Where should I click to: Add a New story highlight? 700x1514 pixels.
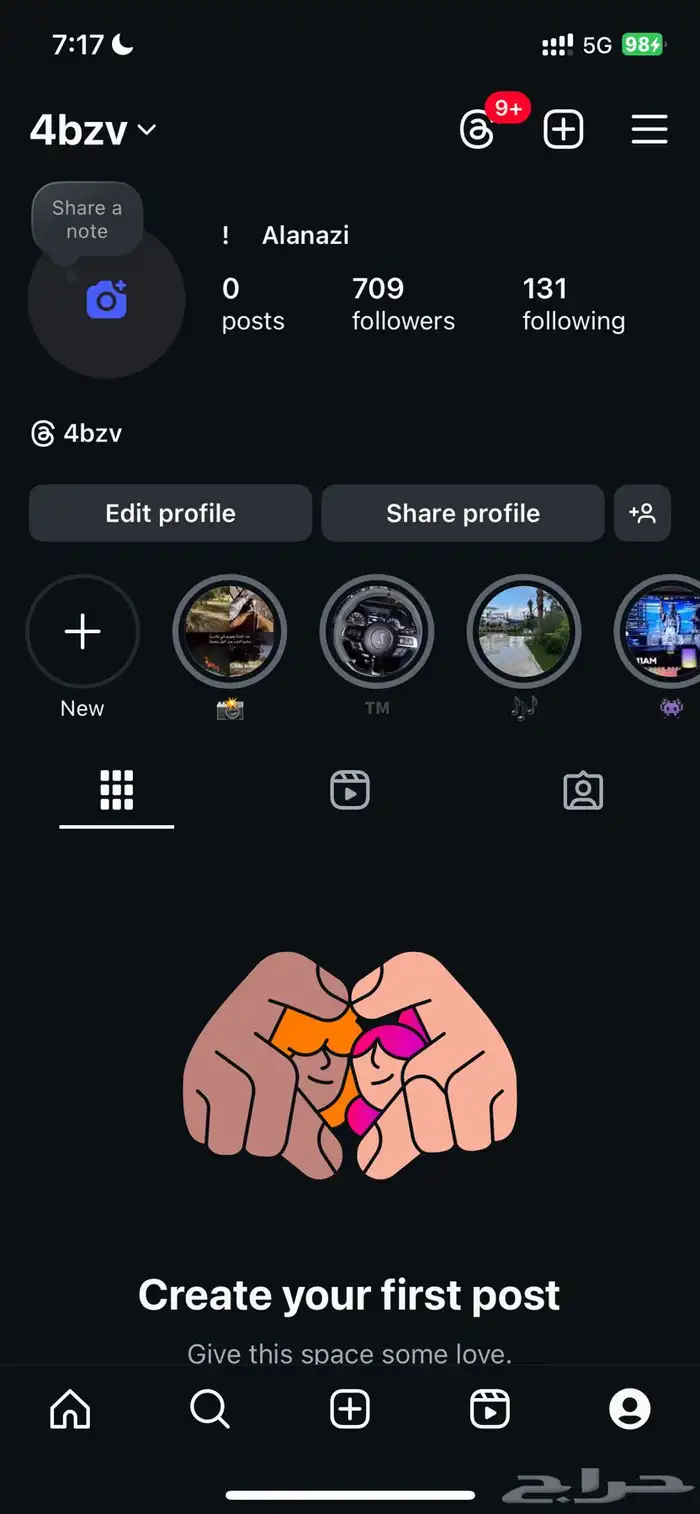pyautogui.click(x=82, y=632)
